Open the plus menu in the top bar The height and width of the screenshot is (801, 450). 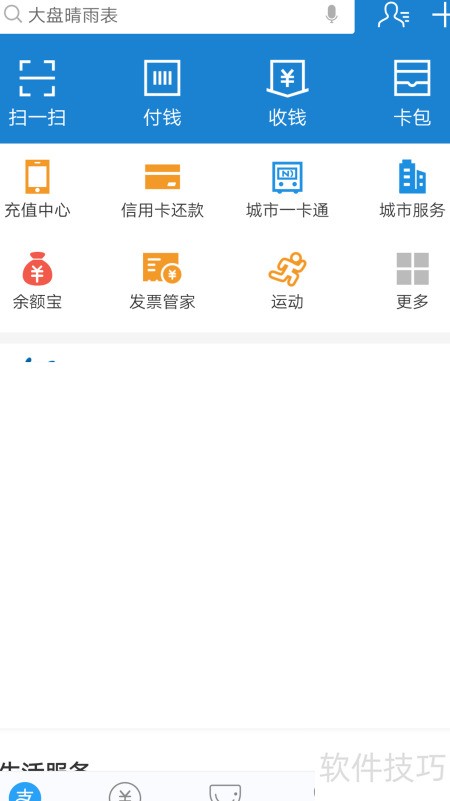(441, 15)
